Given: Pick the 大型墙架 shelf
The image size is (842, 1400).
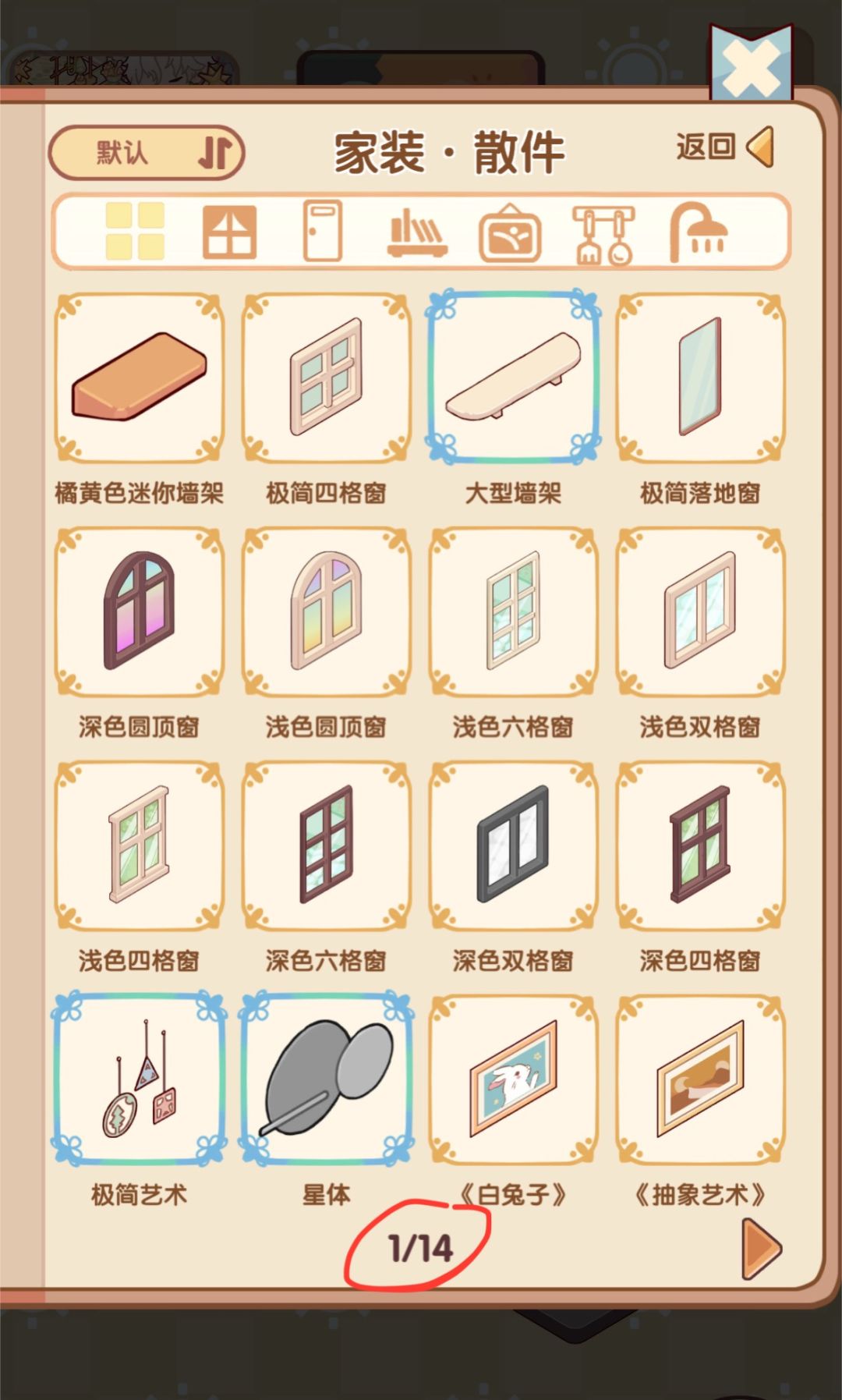Looking at the screenshot, I should pyautogui.click(x=514, y=377).
